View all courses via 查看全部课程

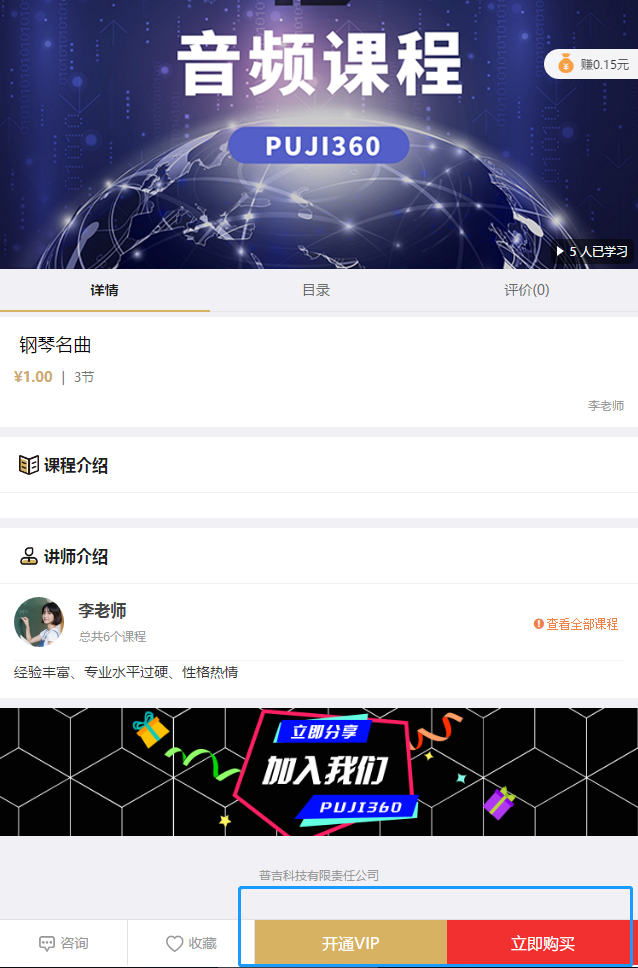(576, 624)
